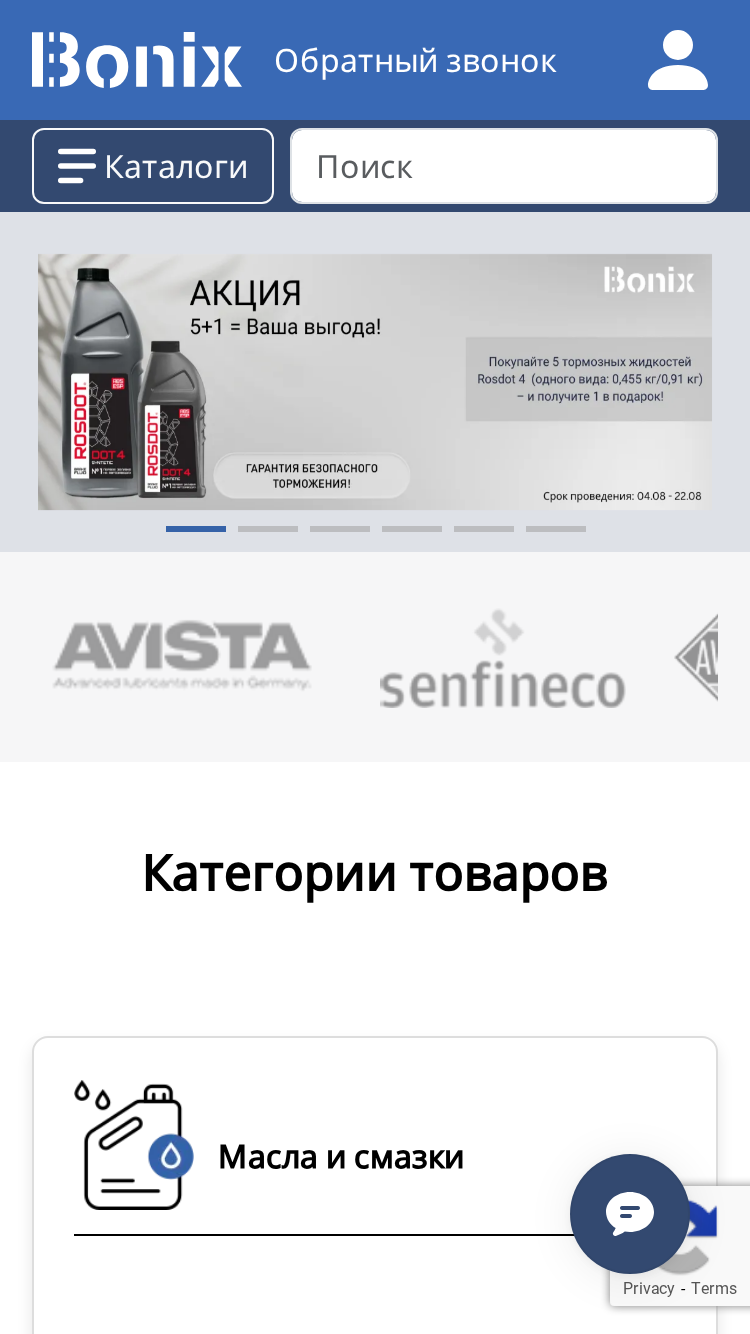Viewport: 750px width, 1334px height.
Task: Select the last banner slide indicator
Action: (556, 529)
